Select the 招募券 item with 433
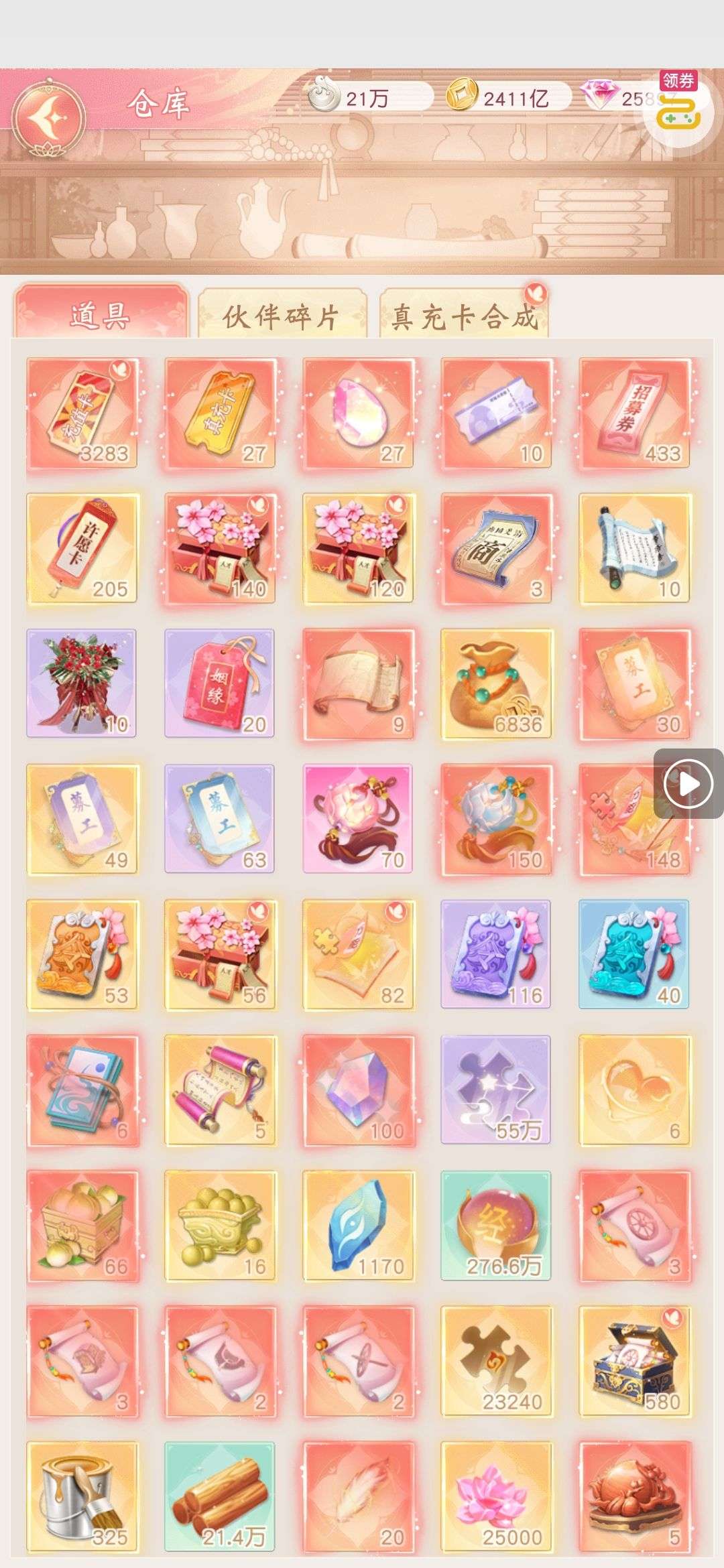This screenshot has width=724, height=1568. pyautogui.click(x=634, y=413)
